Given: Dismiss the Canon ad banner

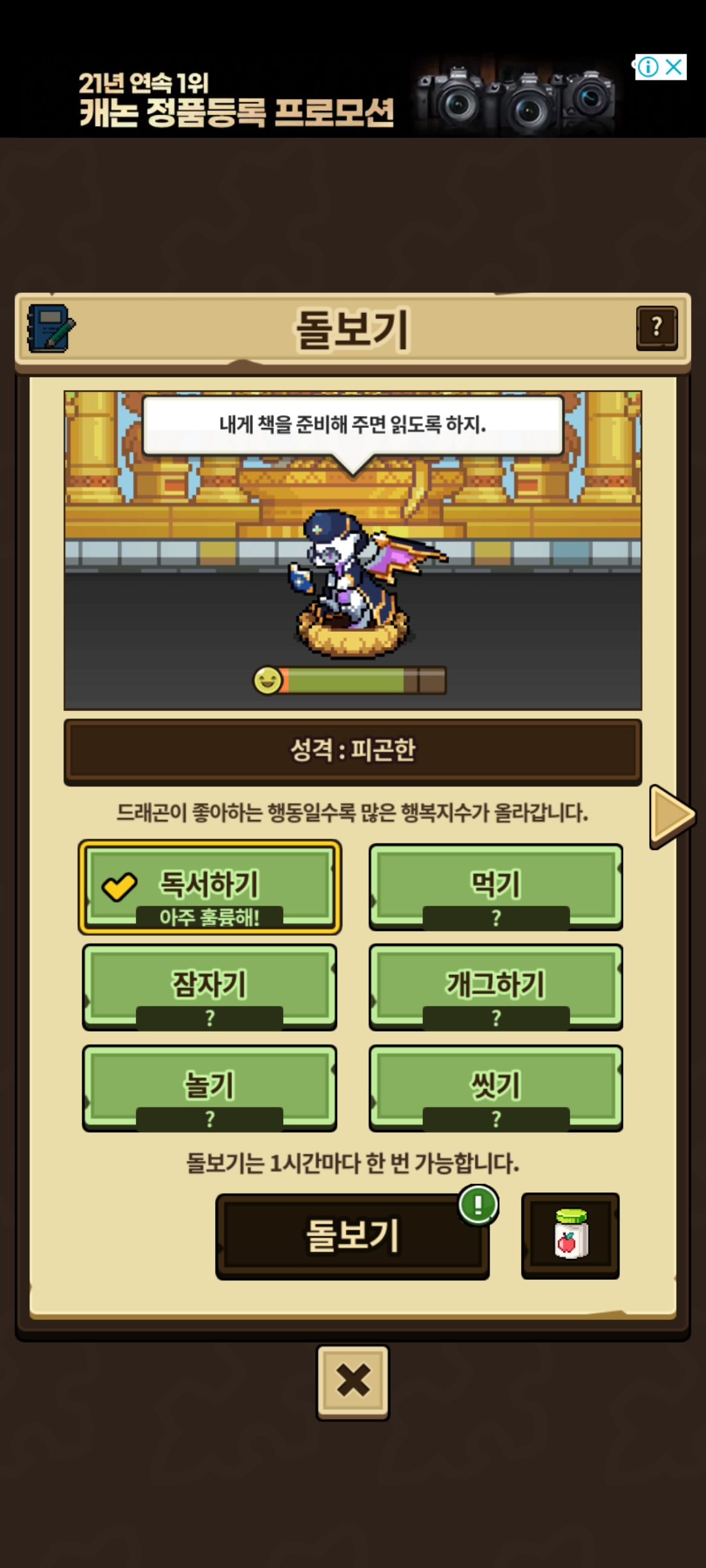Looking at the screenshot, I should (675, 67).
